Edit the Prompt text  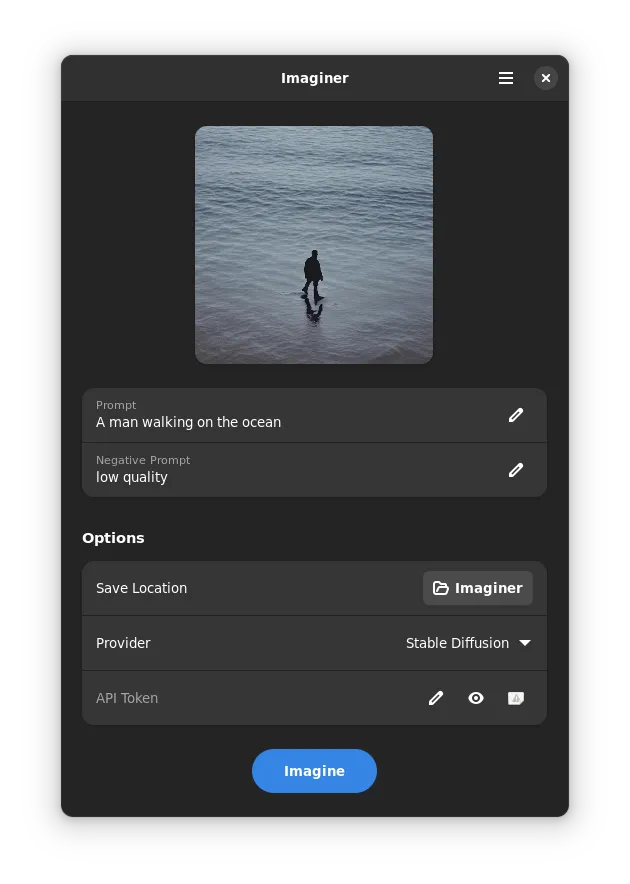[516, 415]
